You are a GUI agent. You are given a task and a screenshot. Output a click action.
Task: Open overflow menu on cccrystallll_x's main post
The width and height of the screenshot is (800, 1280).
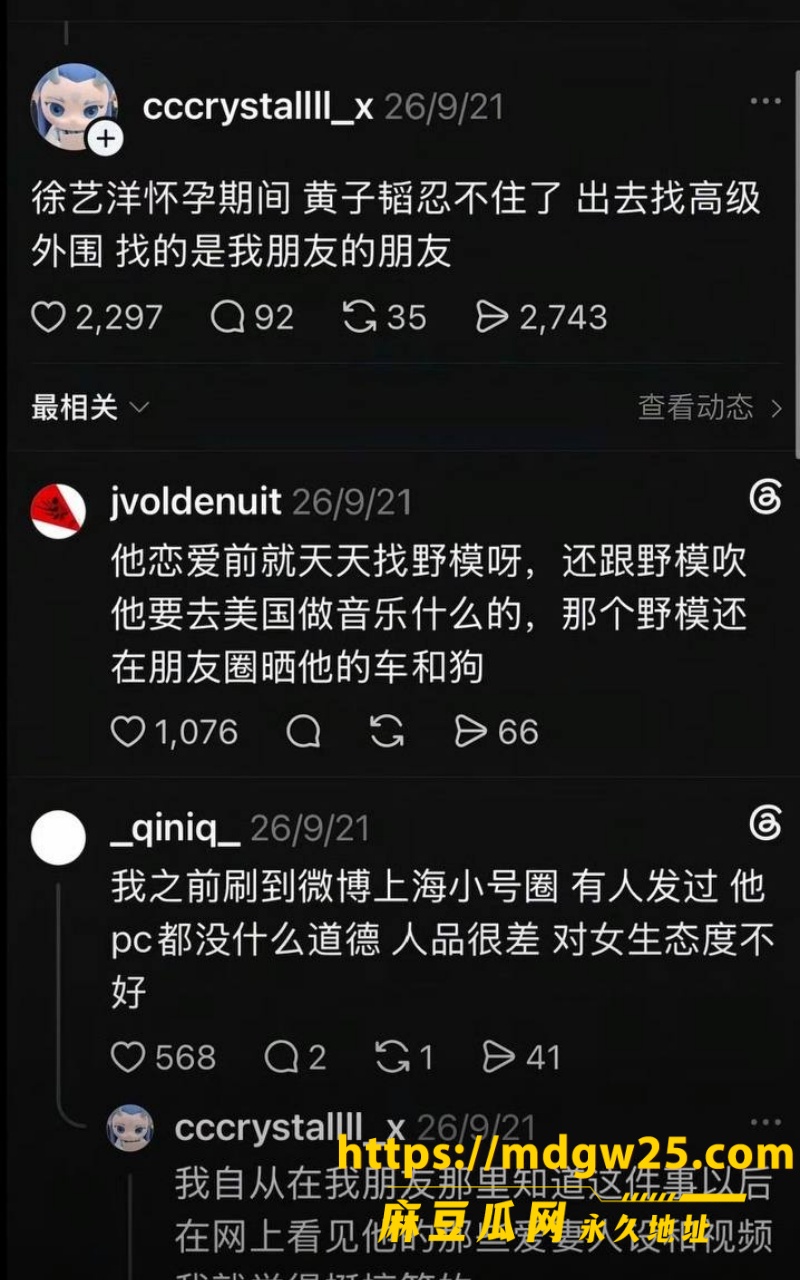coord(765,102)
